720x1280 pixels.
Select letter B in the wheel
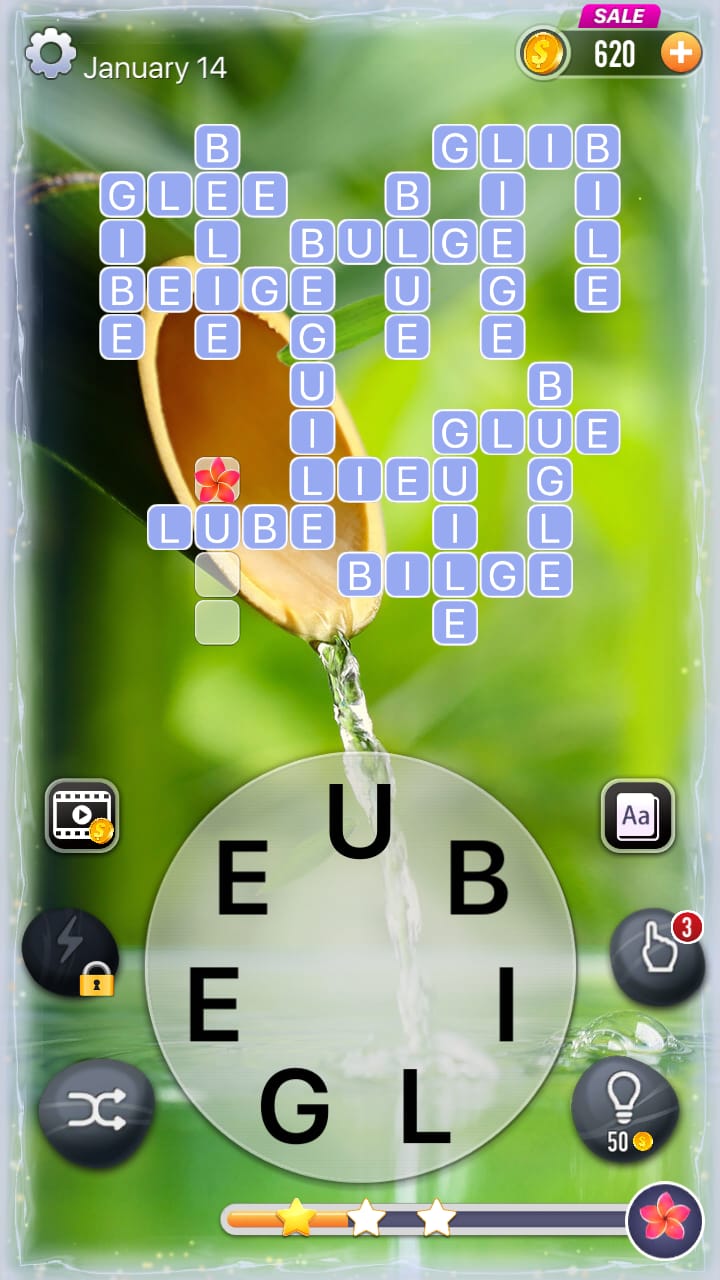click(x=478, y=878)
